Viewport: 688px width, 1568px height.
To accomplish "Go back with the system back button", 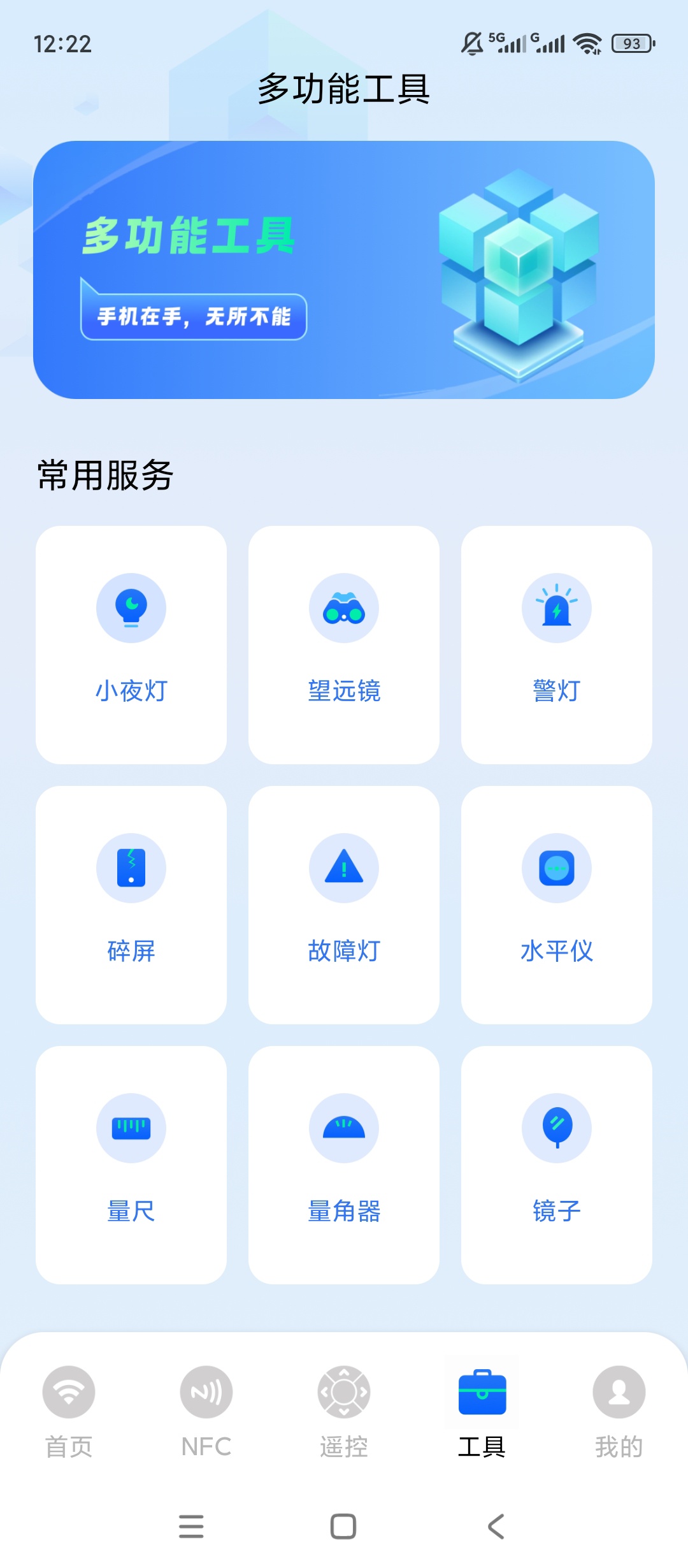I will click(x=496, y=1527).
